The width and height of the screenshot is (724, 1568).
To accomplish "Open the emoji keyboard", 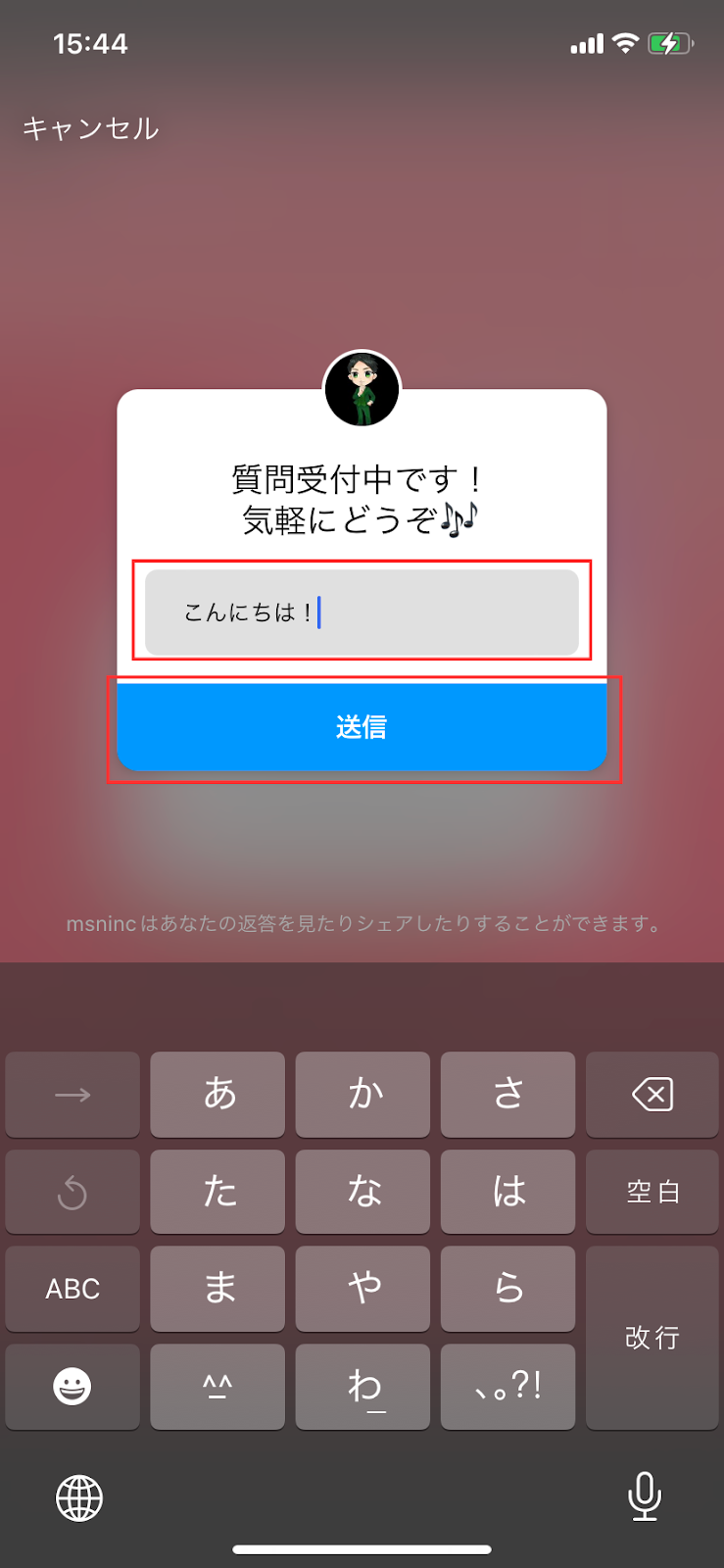I will click(72, 1386).
